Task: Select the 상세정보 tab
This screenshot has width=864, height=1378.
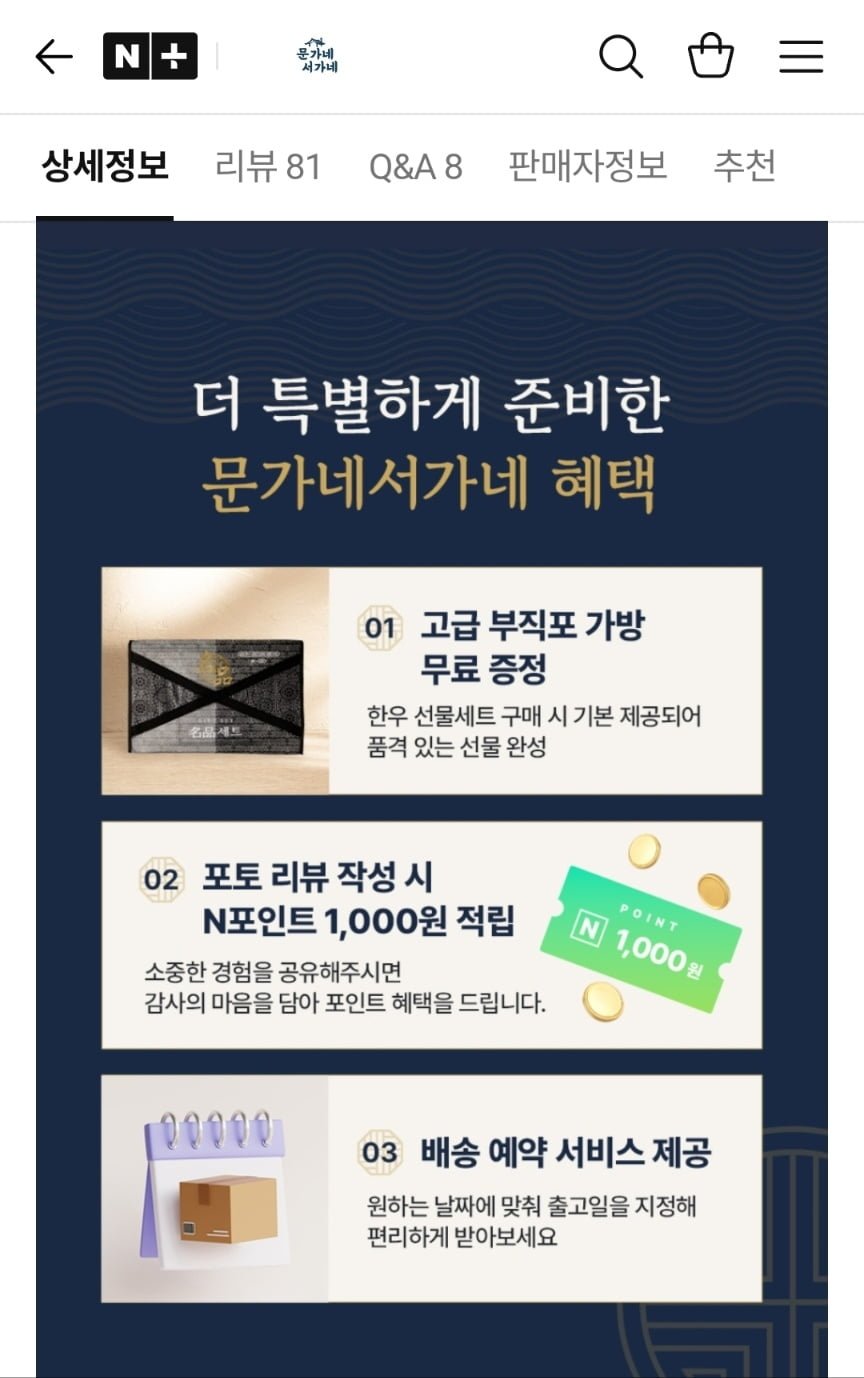Action: 105,166
